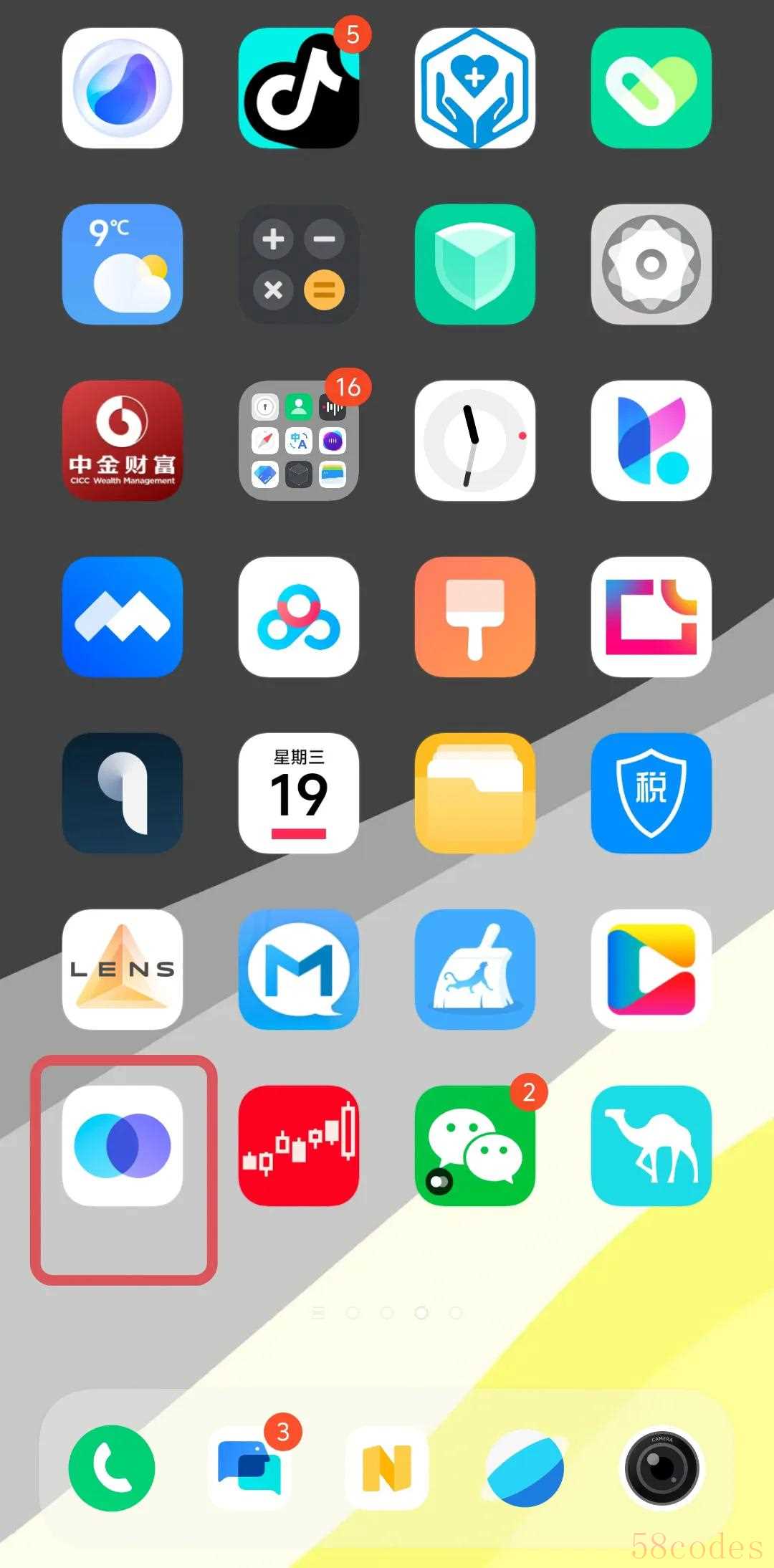Open the TikTok app with 5 notifications

tap(298, 88)
